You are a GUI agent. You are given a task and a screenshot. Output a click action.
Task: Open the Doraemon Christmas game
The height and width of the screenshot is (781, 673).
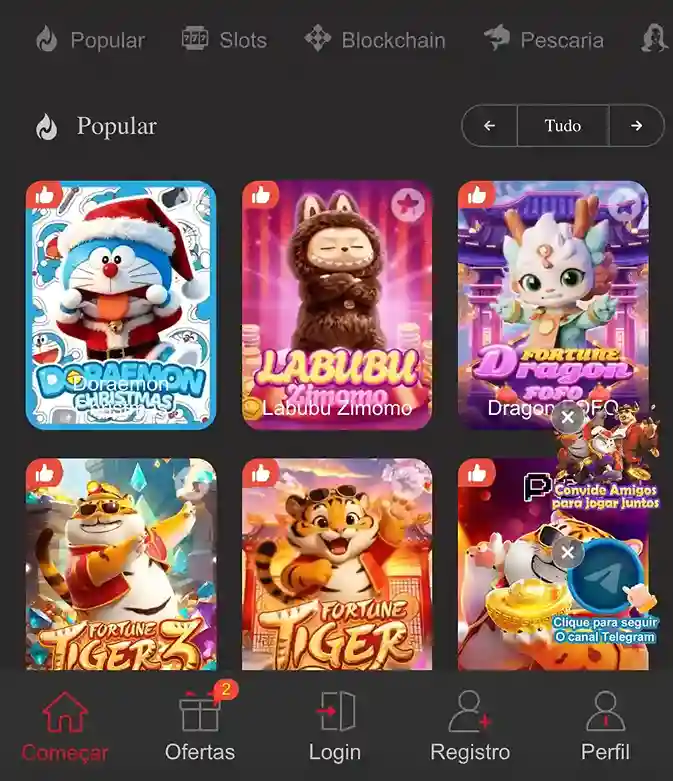click(x=121, y=305)
